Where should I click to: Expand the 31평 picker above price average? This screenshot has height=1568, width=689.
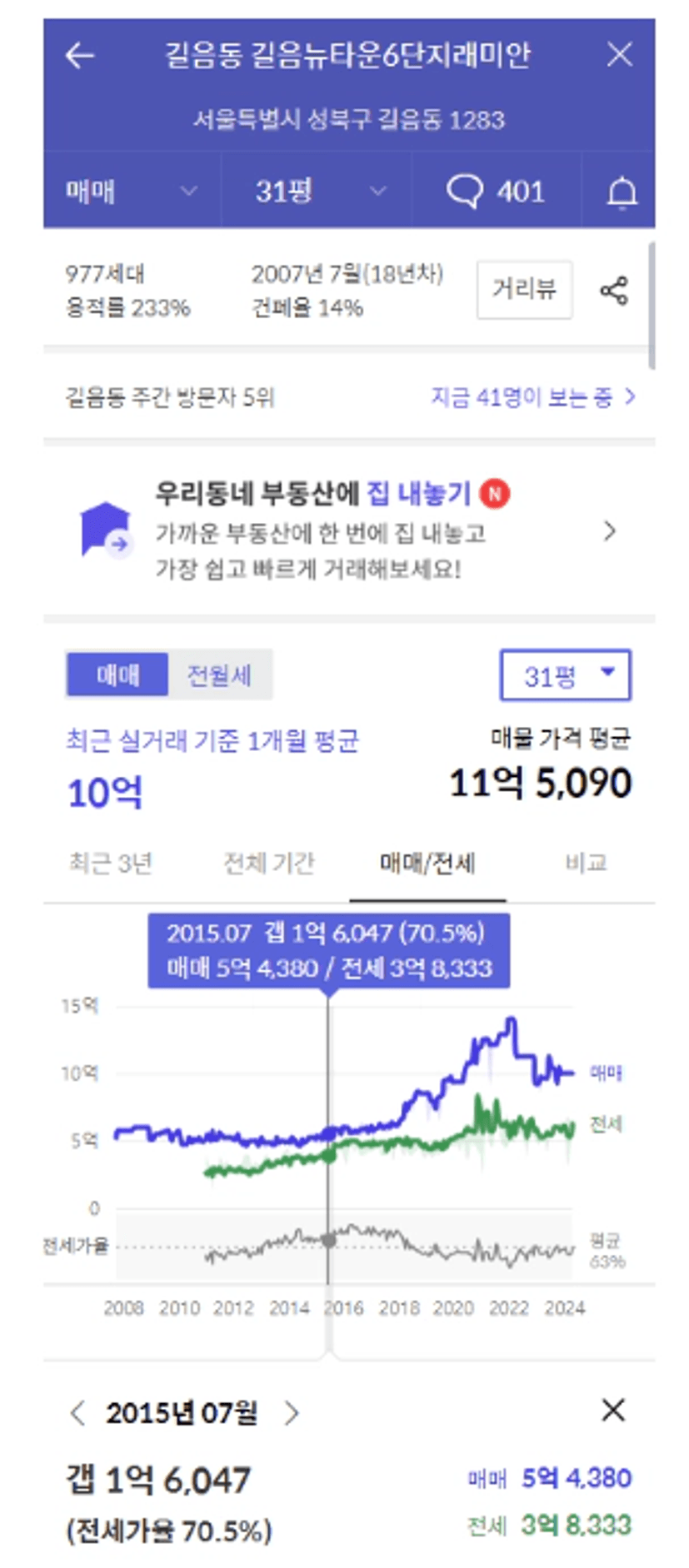pyautogui.click(x=566, y=675)
